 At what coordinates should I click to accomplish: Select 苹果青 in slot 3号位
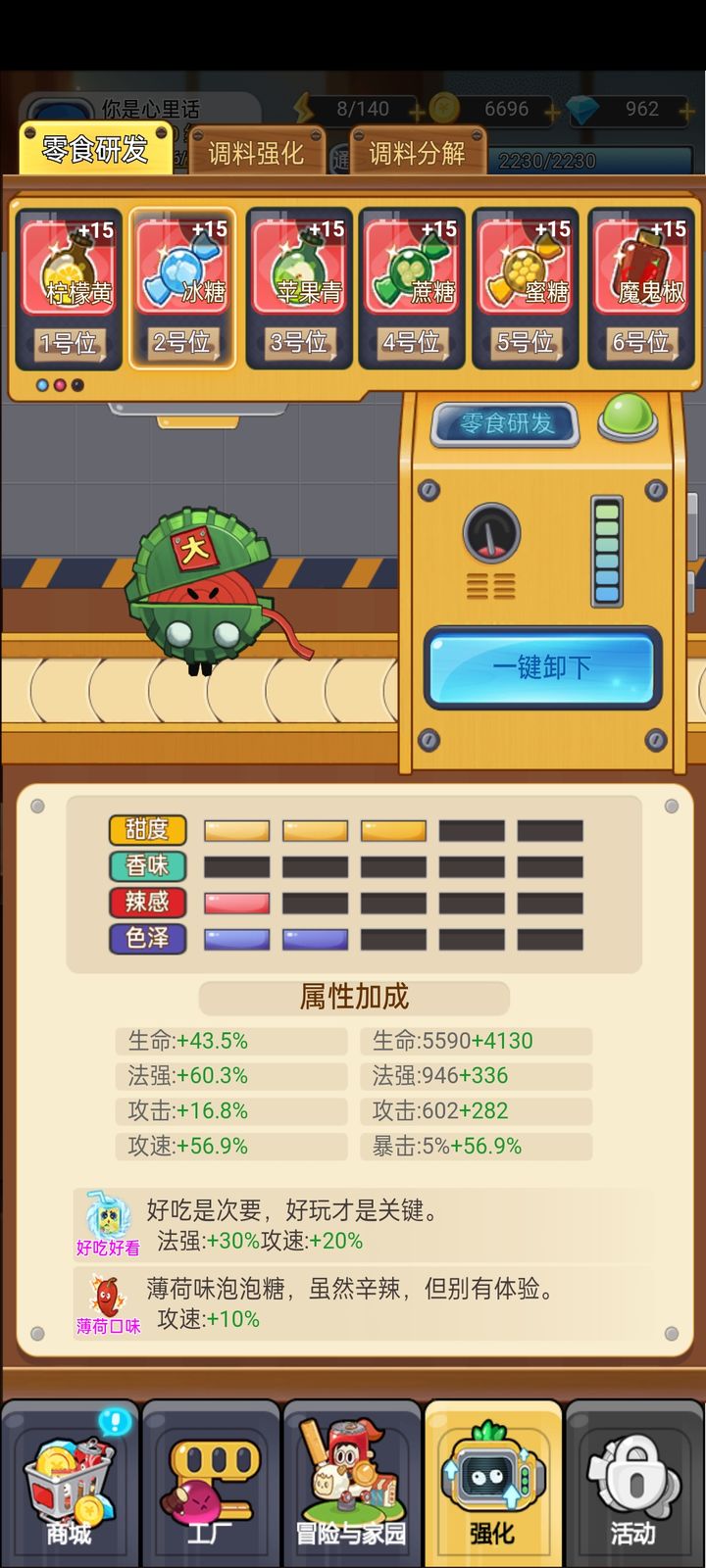[298, 286]
